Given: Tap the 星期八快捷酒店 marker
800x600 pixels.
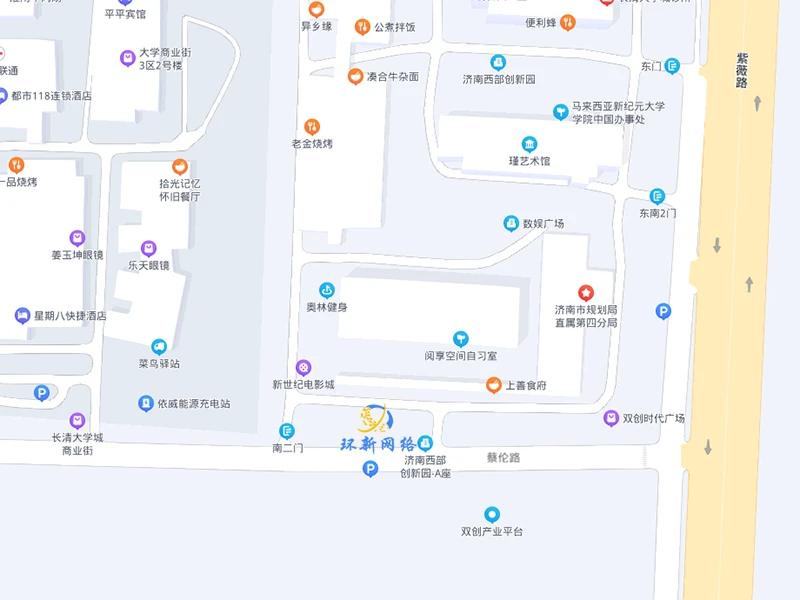Looking at the screenshot, I should click(x=22, y=315).
